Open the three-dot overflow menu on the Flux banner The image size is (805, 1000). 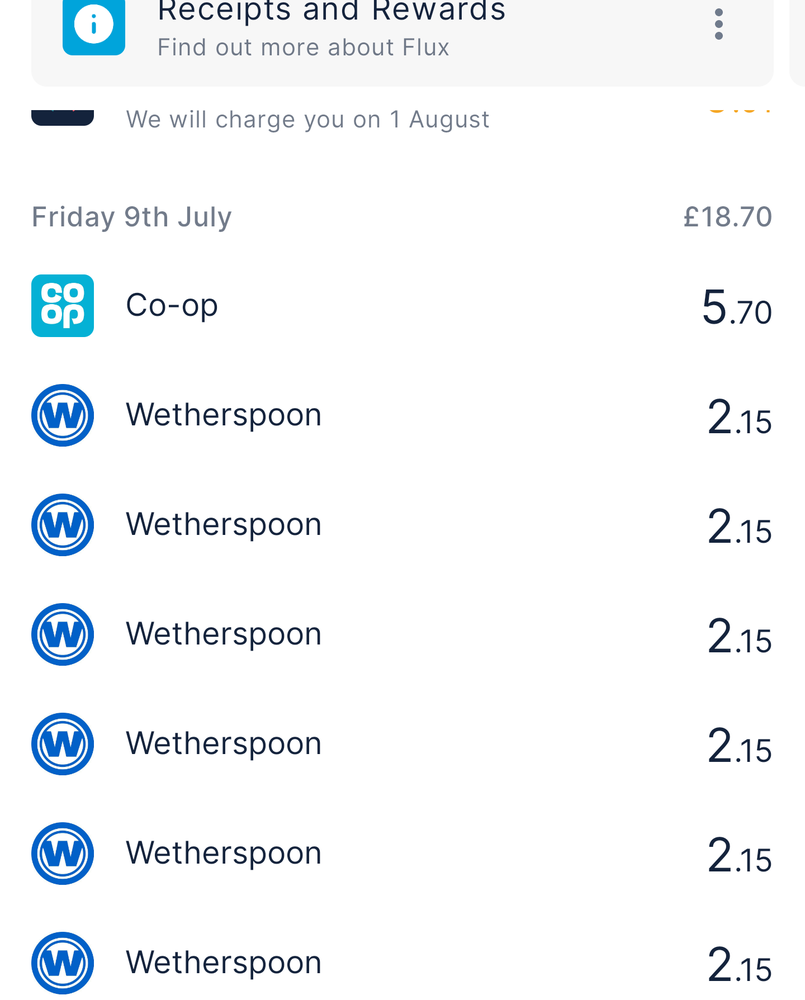(718, 24)
